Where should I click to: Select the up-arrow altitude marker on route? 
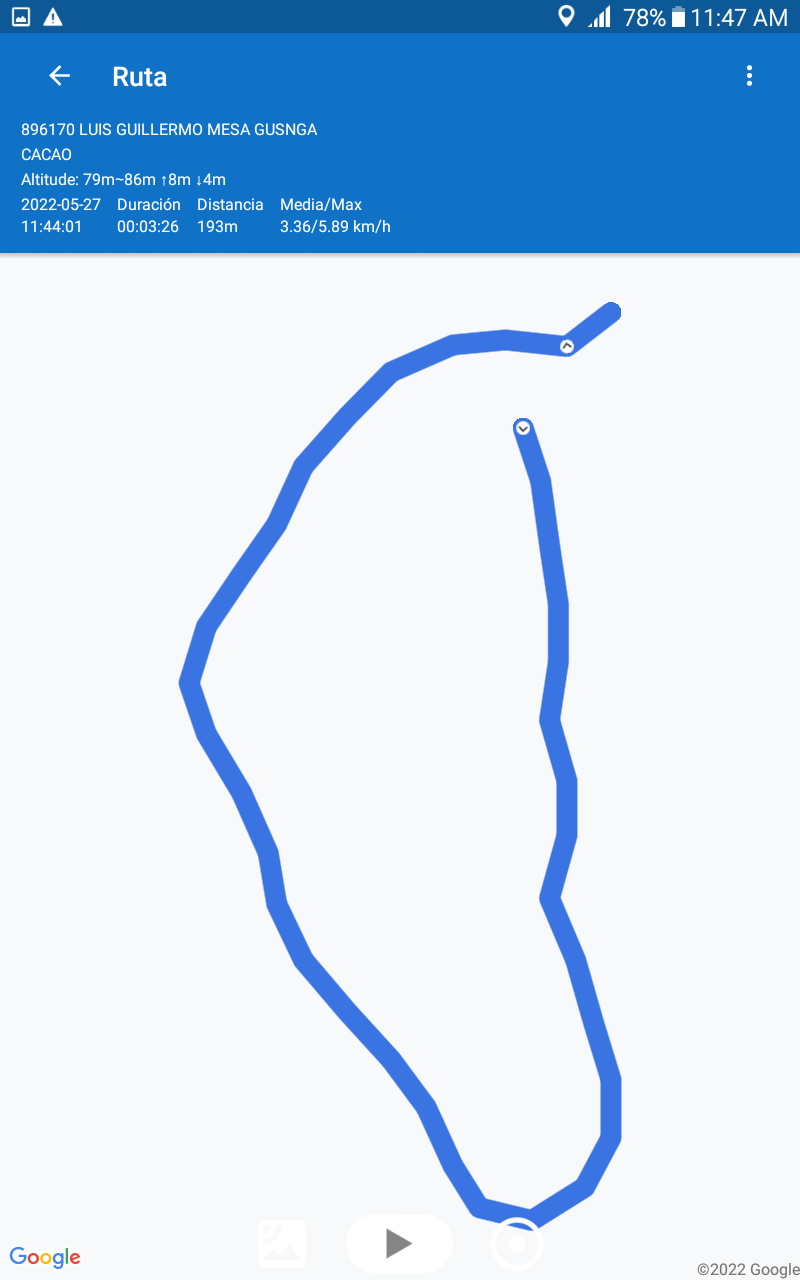(567, 346)
